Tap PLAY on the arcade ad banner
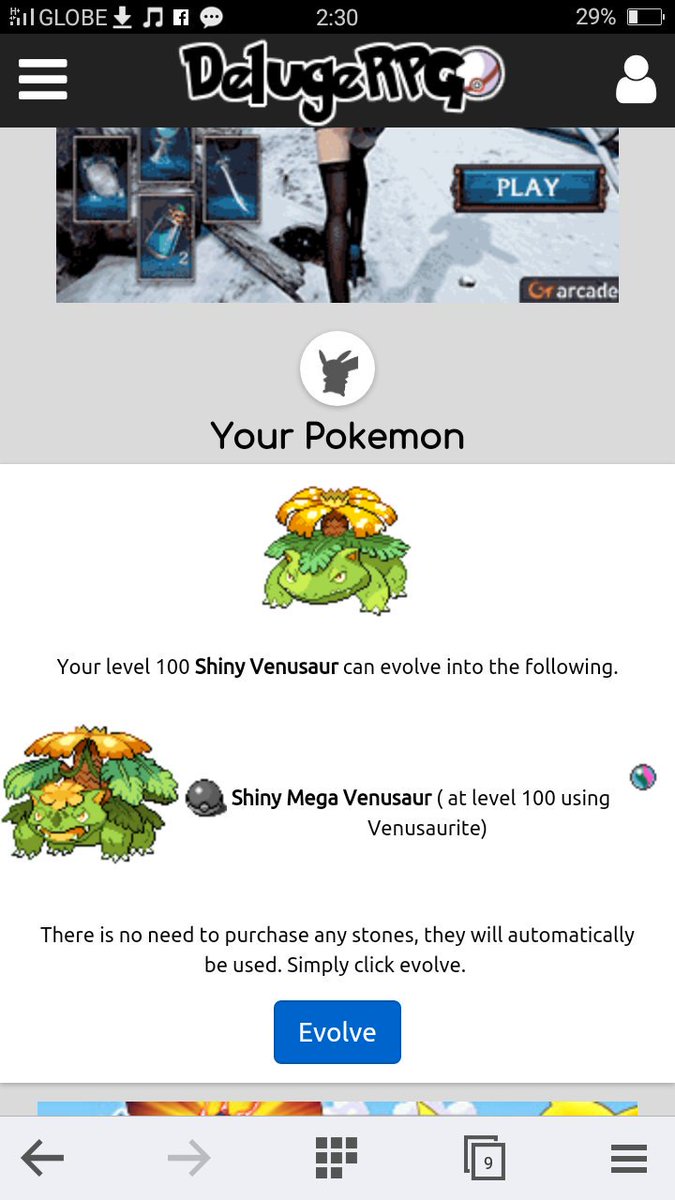Image resolution: width=675 pixels, height=1200 pixels. [527, 188]
